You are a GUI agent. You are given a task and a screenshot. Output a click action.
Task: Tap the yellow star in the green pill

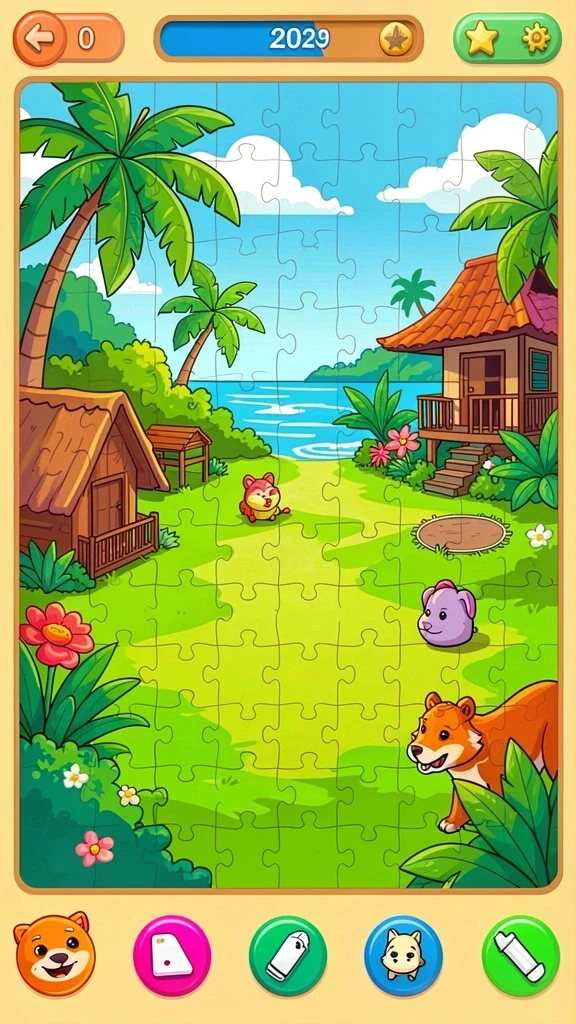point(482,39)
